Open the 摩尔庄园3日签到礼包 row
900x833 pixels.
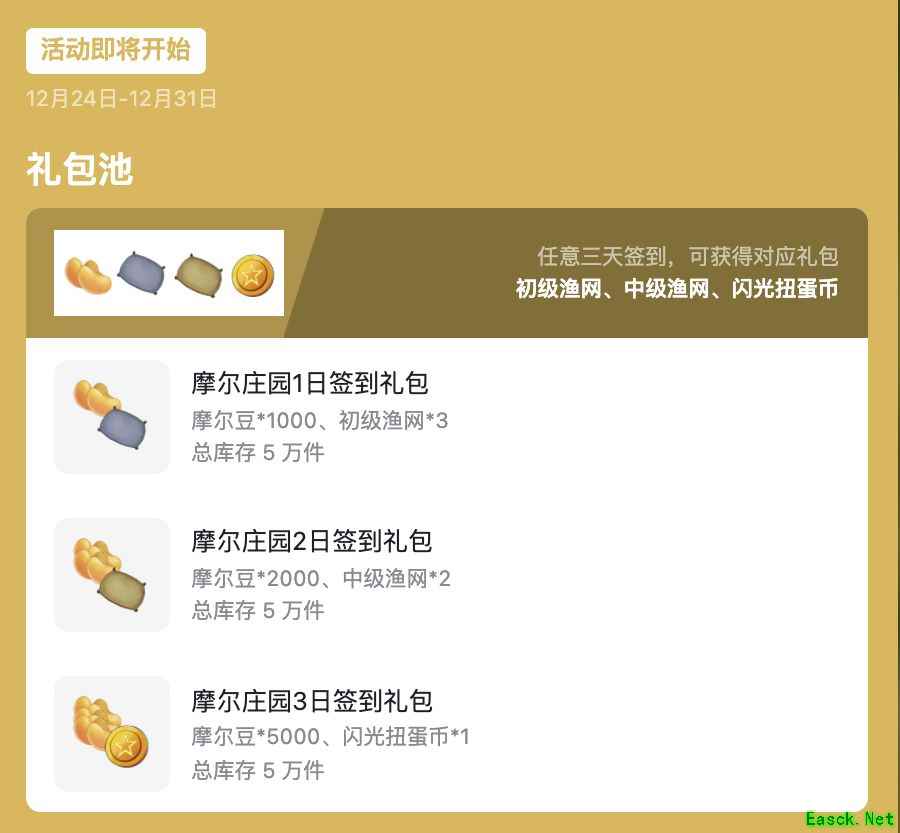447,734
